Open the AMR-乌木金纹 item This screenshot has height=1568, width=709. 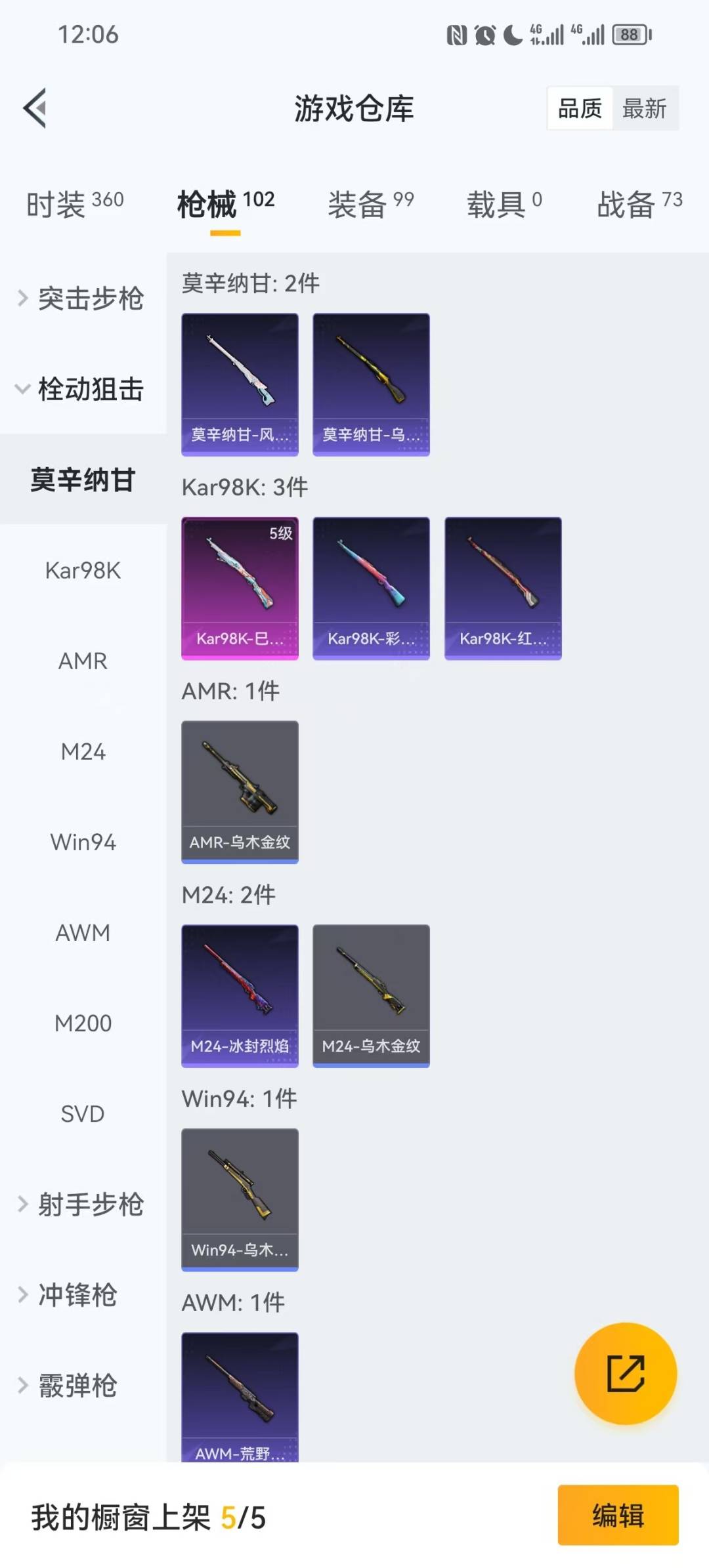point(240,792)
